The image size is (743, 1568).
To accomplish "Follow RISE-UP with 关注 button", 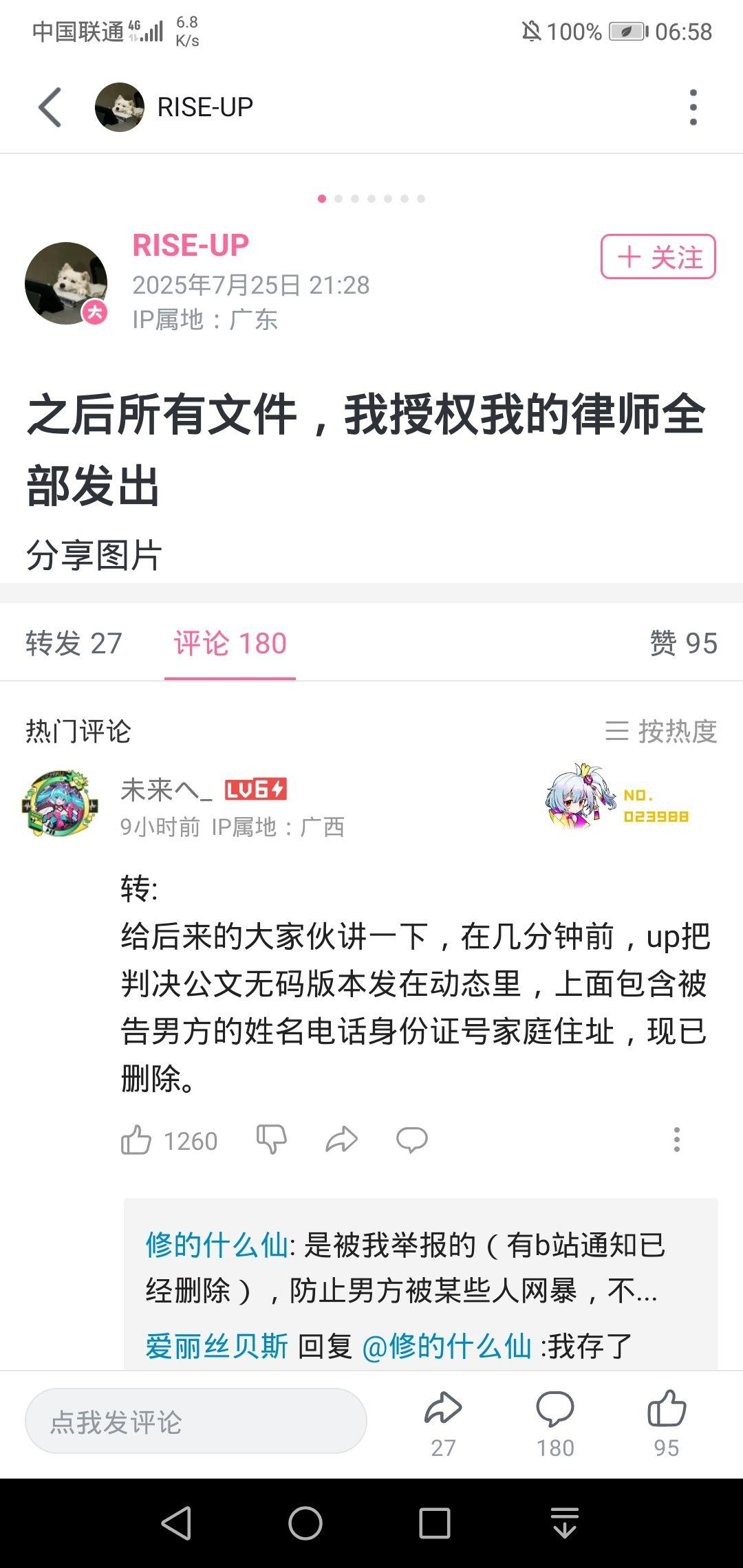I will [x=658, y=257].
